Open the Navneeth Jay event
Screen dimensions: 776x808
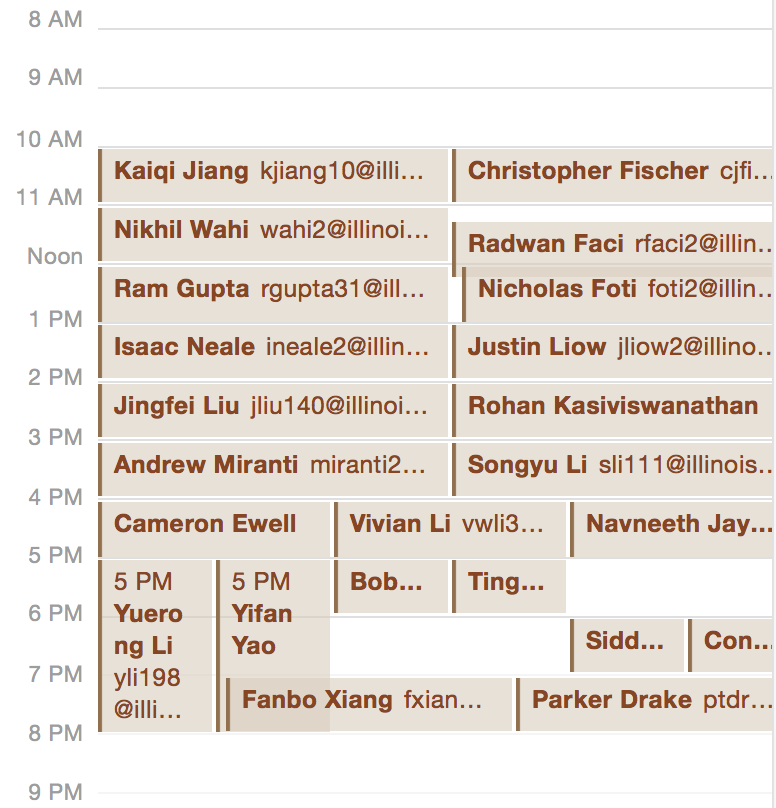click(x=672, y=525)
